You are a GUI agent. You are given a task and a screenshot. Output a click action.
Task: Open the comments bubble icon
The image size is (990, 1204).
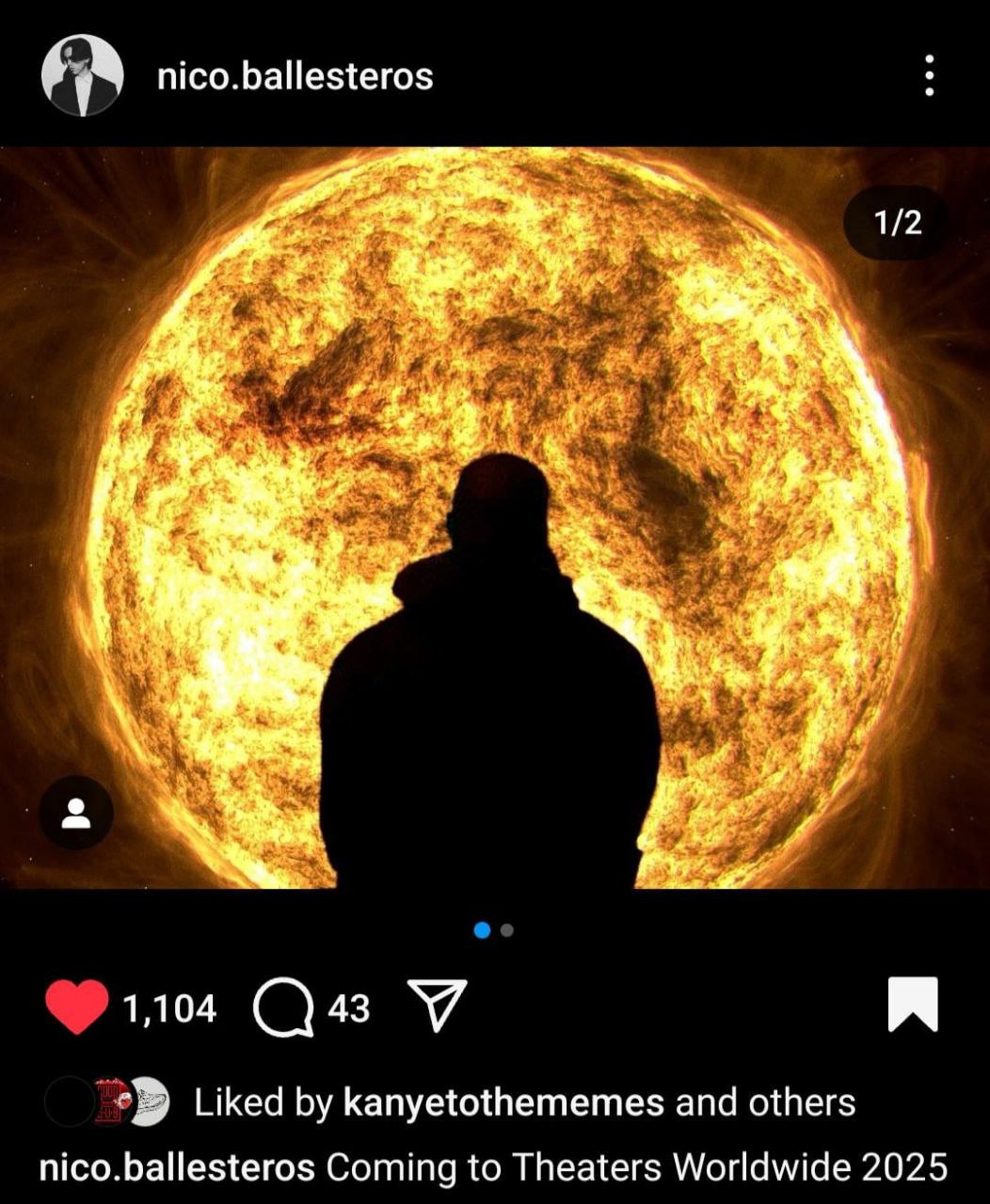click(282, 1007)
